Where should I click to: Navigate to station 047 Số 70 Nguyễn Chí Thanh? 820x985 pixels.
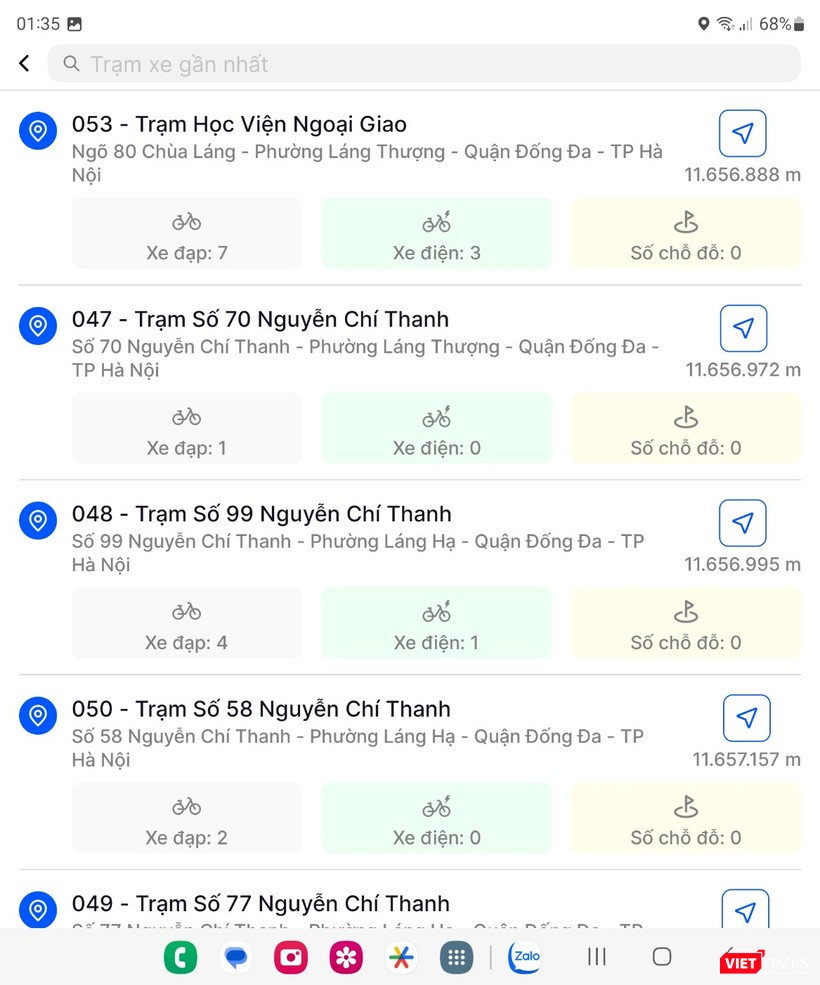click(x=742, y=328)
